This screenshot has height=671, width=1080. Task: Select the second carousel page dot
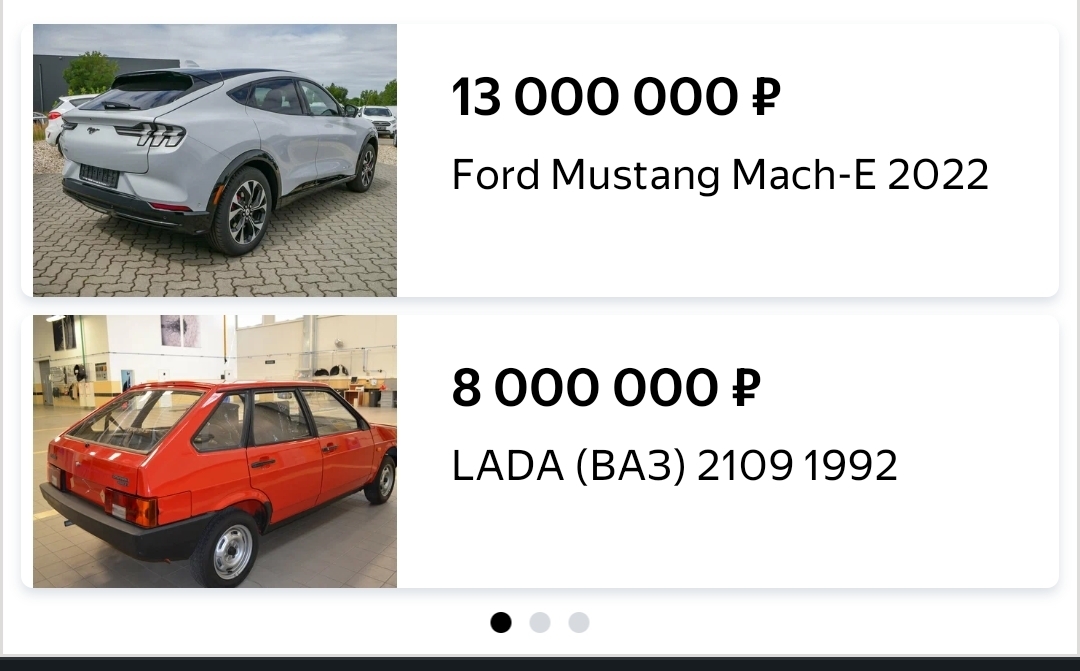(540, 623)
